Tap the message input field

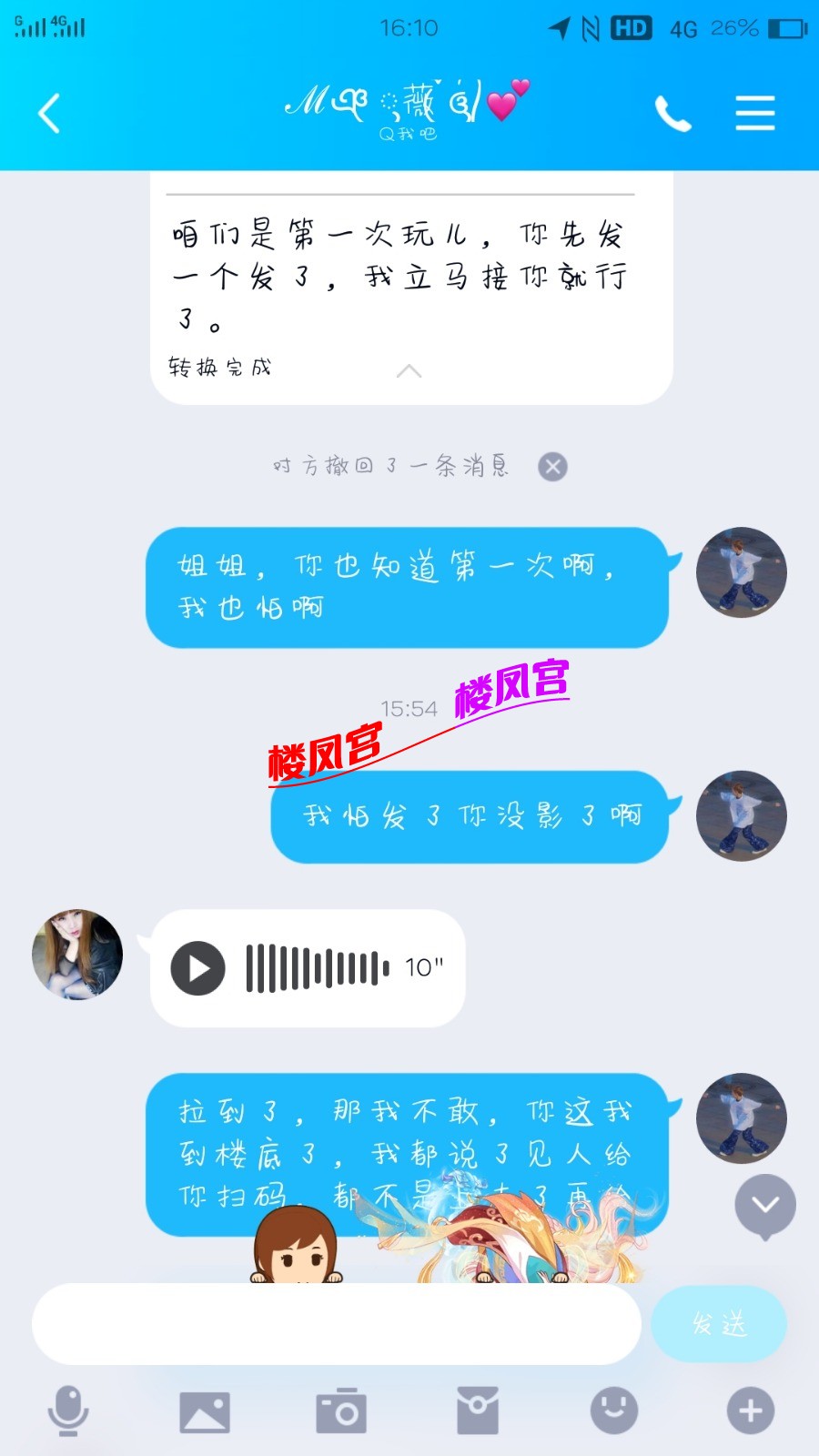337,1324
